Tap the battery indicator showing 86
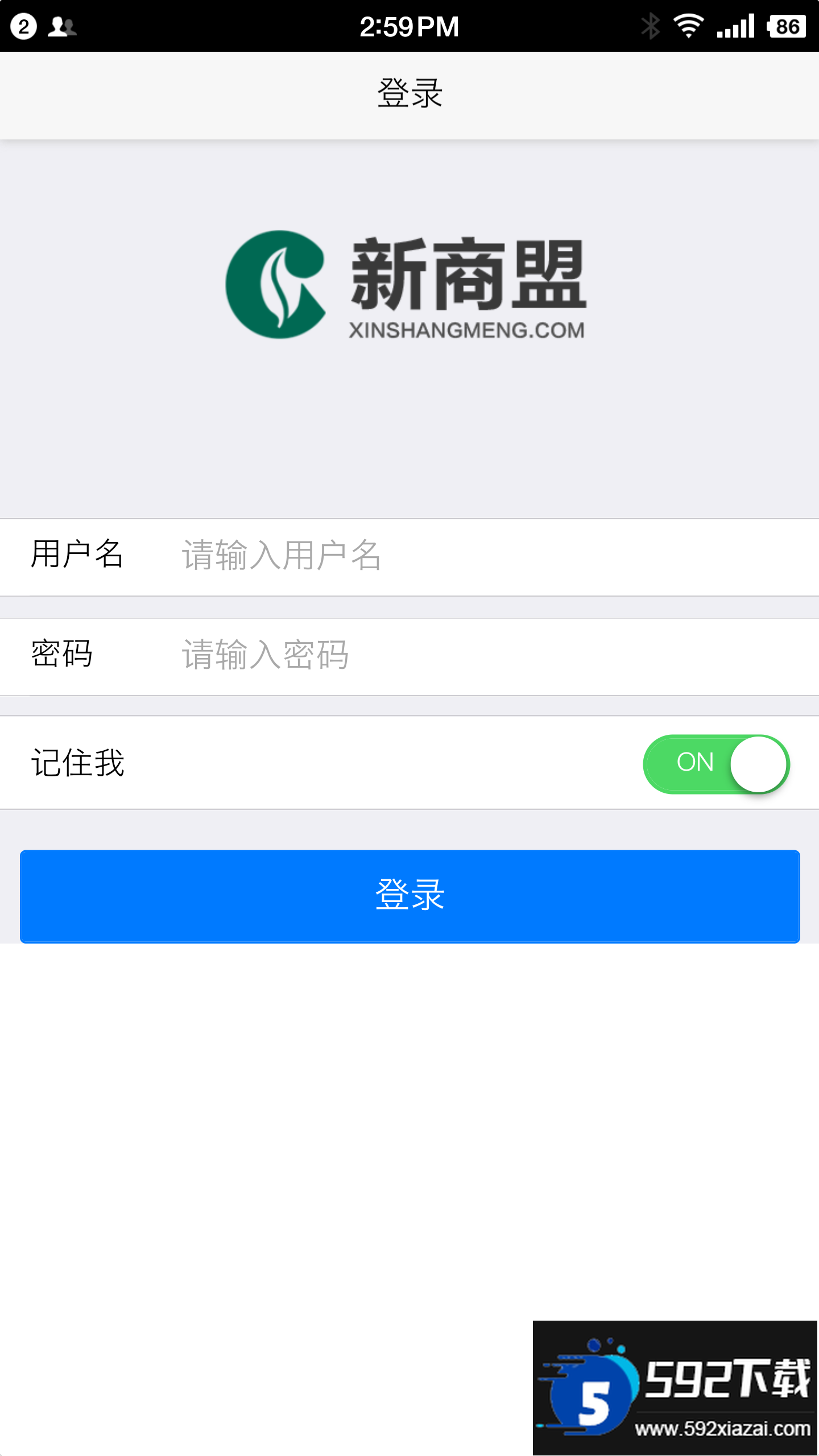The width and height of the screenshot is (819, 1456). [788, 25]
